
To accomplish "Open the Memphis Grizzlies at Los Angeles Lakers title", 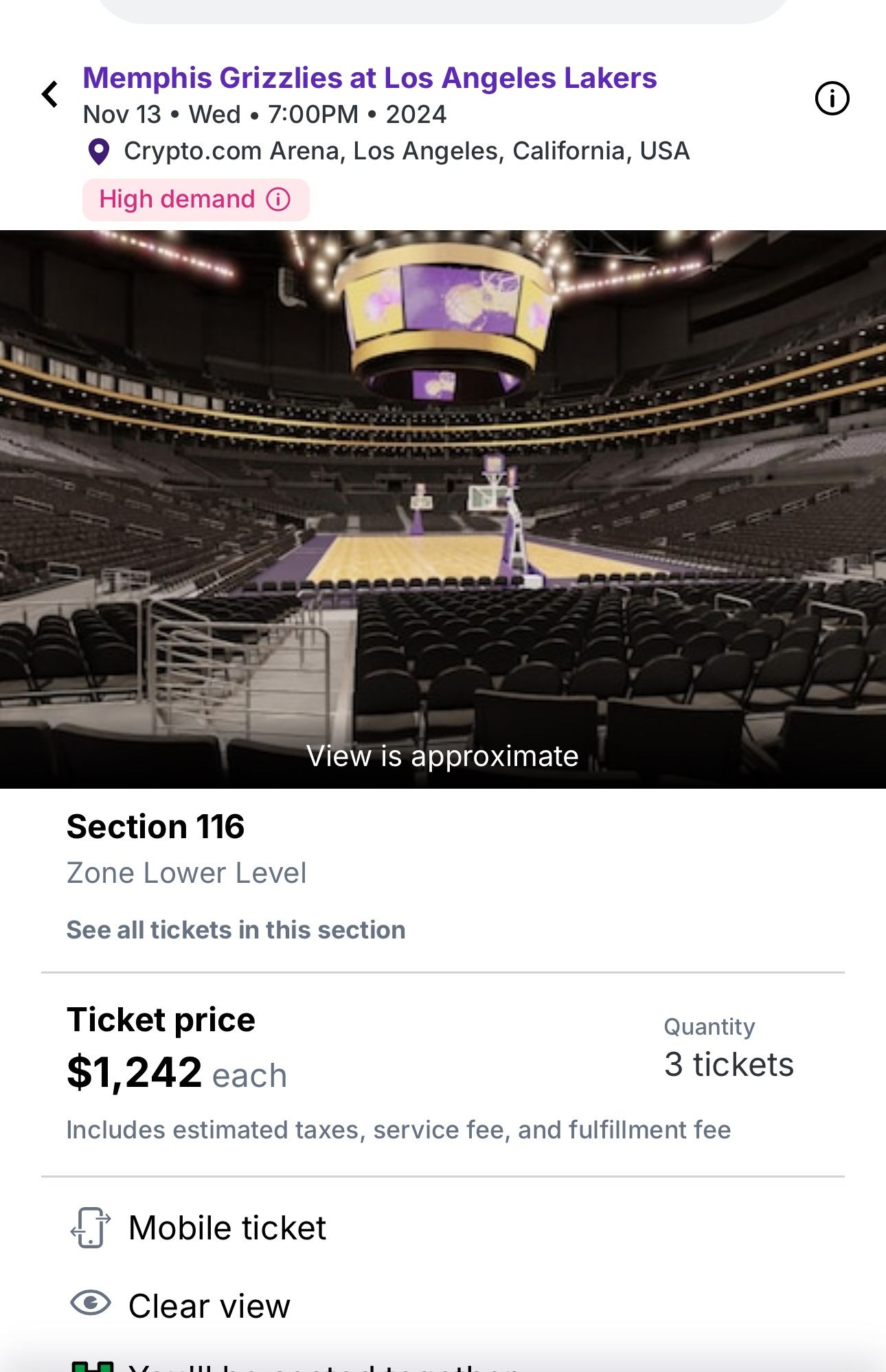I will (x=370, y=78).
